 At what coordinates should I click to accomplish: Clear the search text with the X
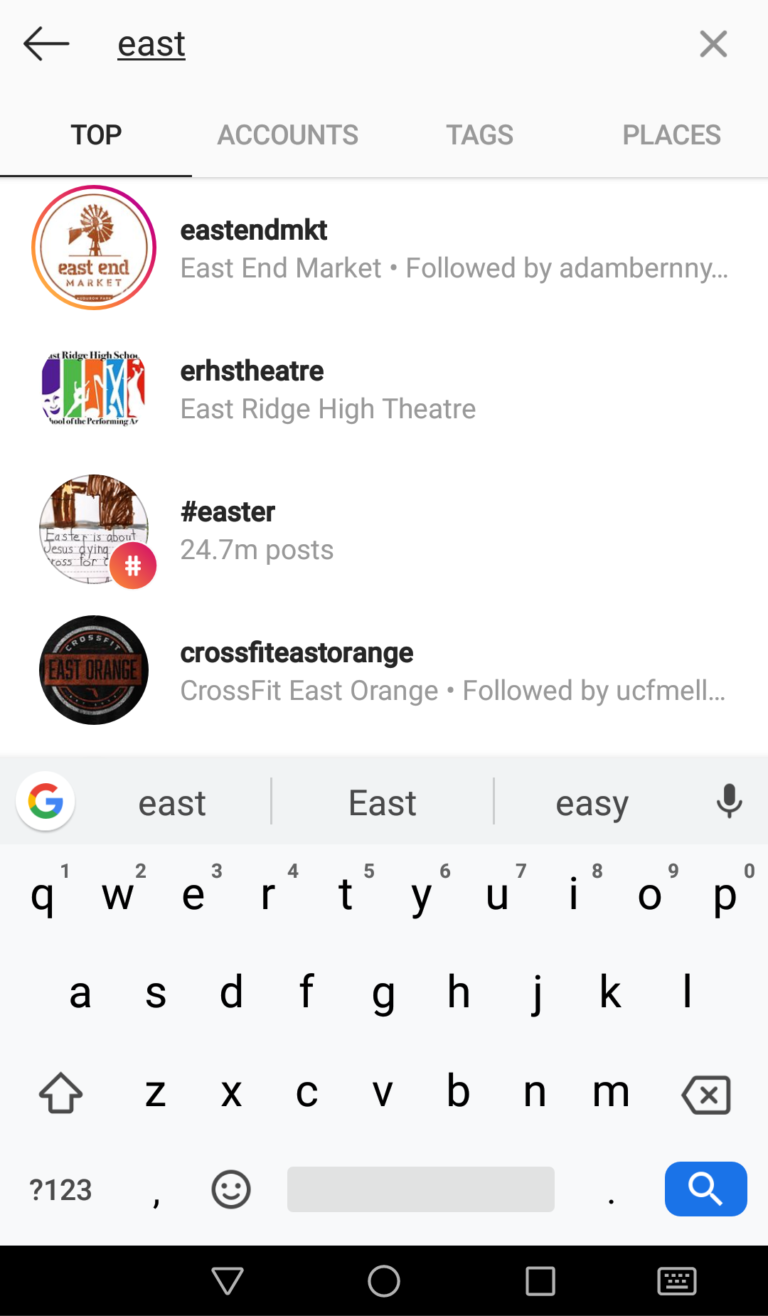(x=713, y=44)
